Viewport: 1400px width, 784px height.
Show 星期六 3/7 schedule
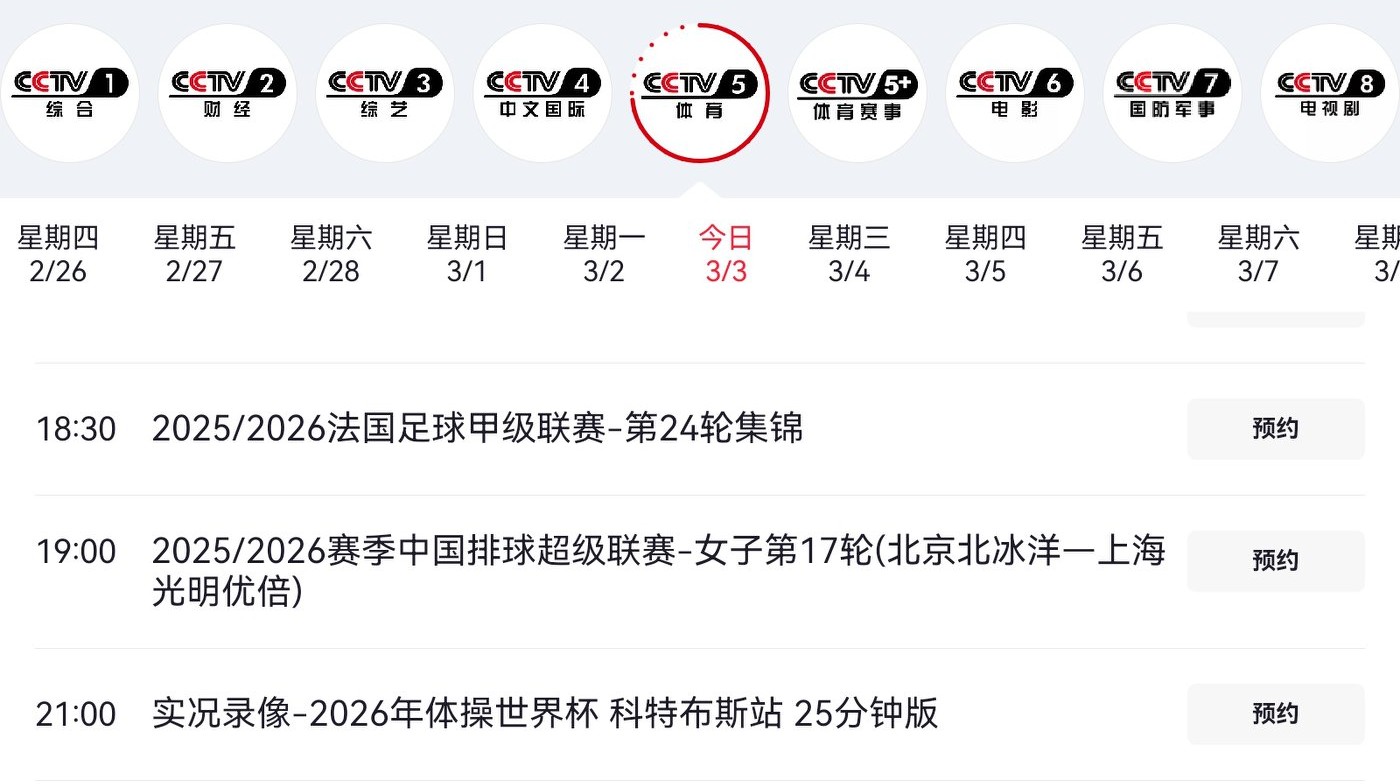(1258, 254)
